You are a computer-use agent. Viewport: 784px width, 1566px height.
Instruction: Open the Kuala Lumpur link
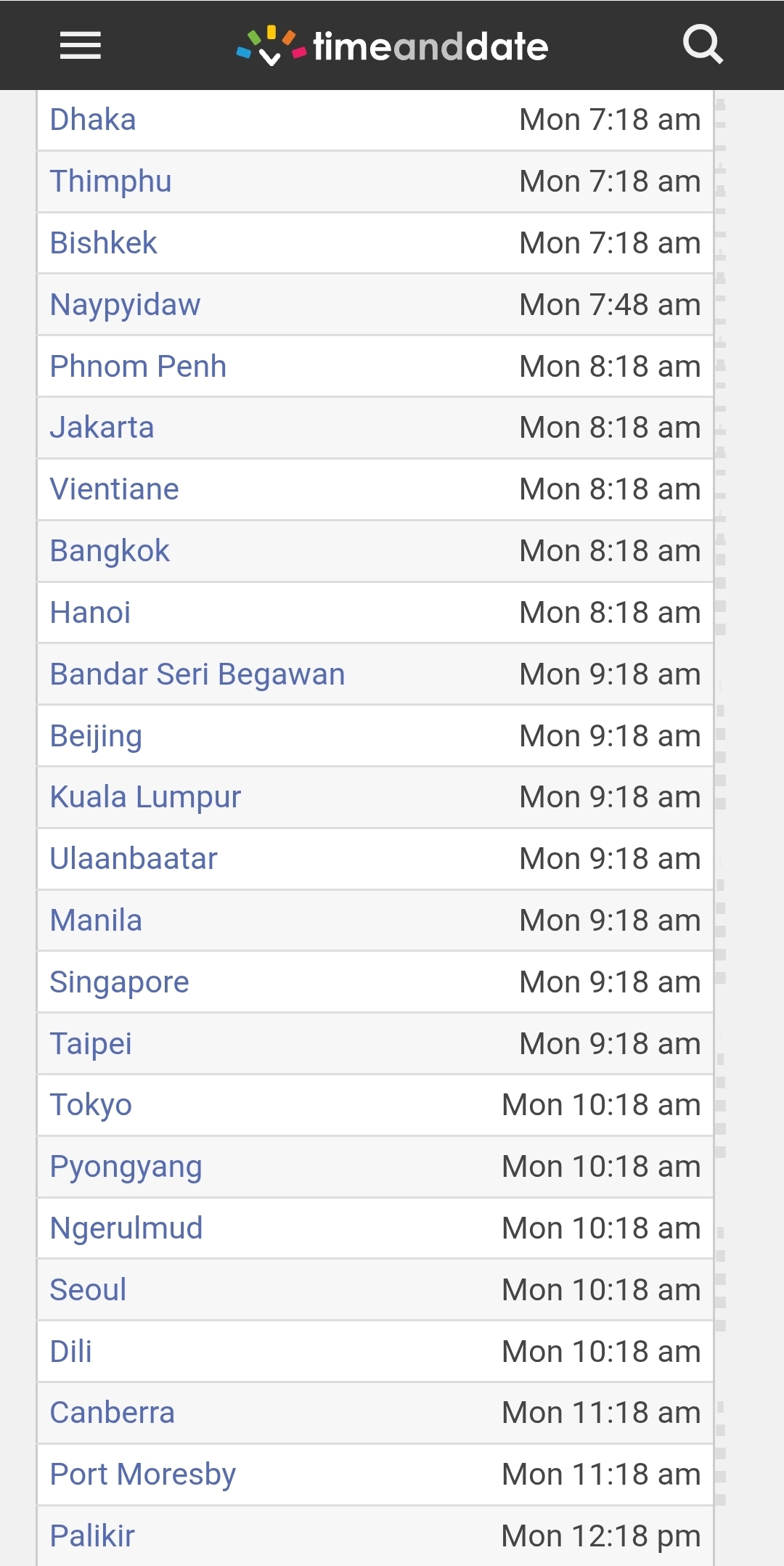(145, 797)
